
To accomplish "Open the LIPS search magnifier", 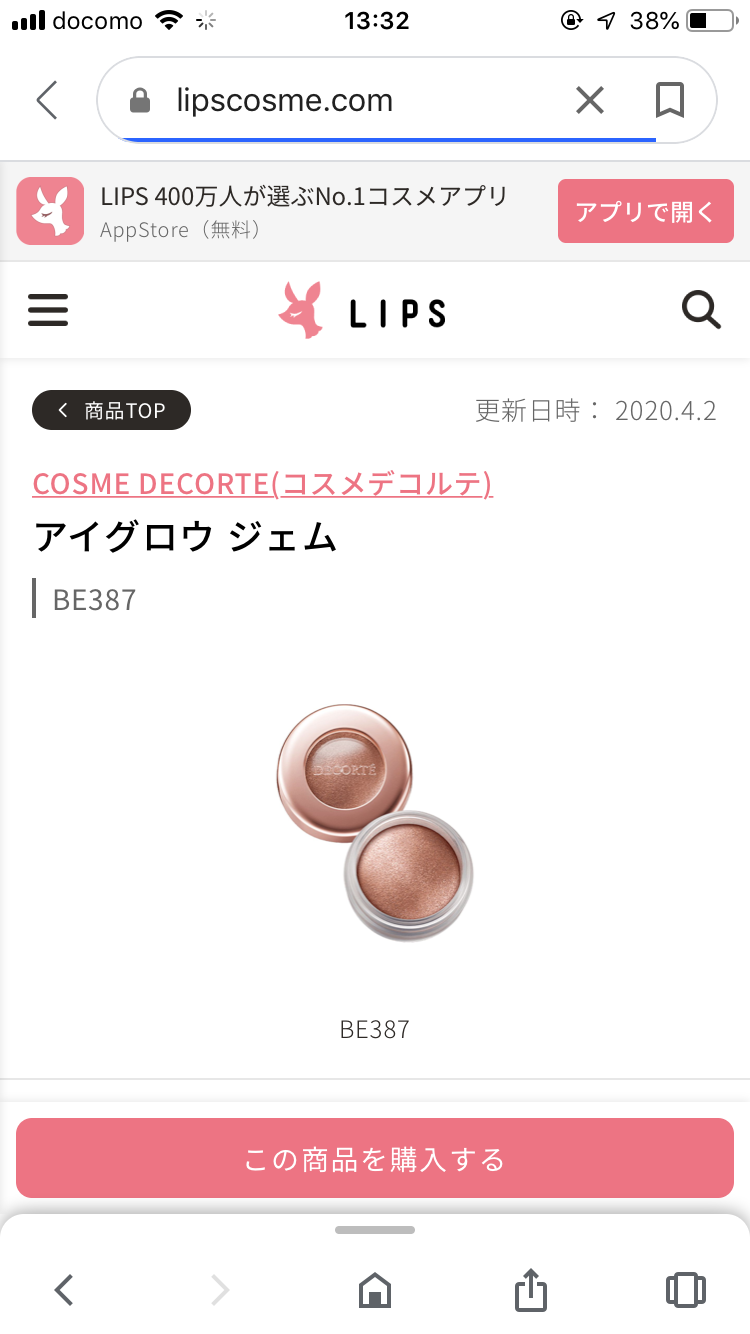I will pos(701,310).
